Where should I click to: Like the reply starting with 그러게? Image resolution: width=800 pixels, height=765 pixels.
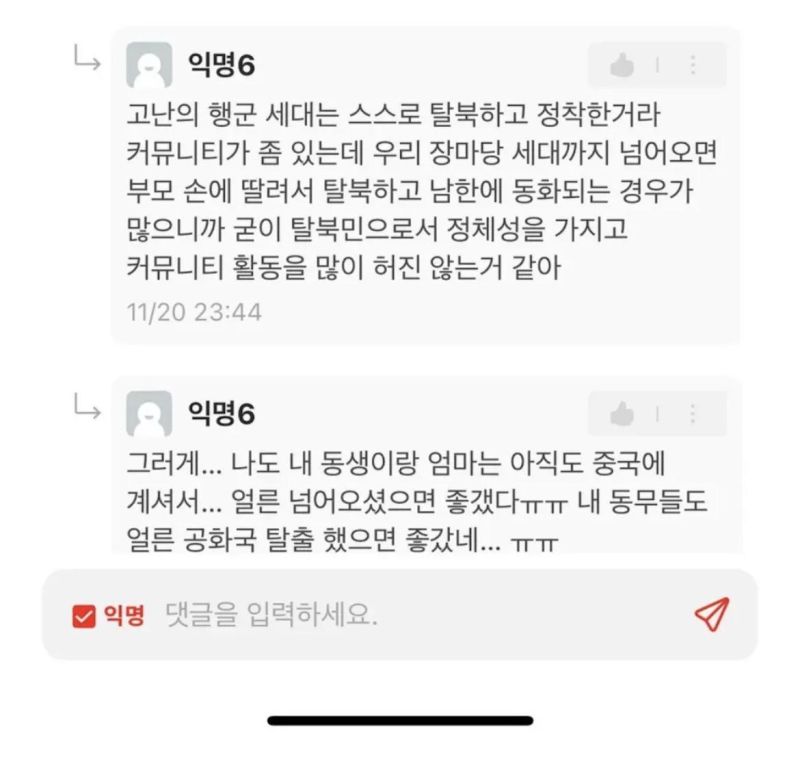622,413
